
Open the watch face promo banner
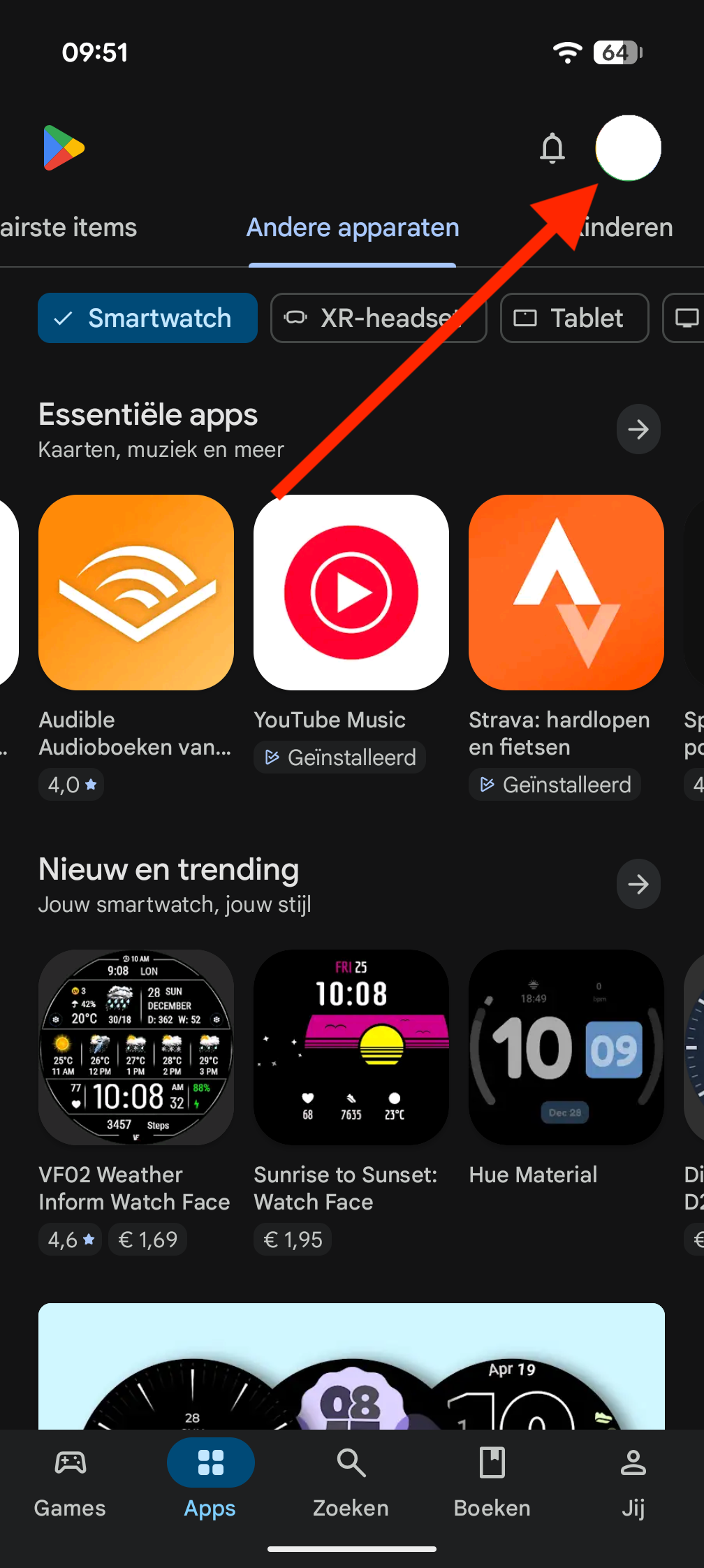click(351, 1366)
